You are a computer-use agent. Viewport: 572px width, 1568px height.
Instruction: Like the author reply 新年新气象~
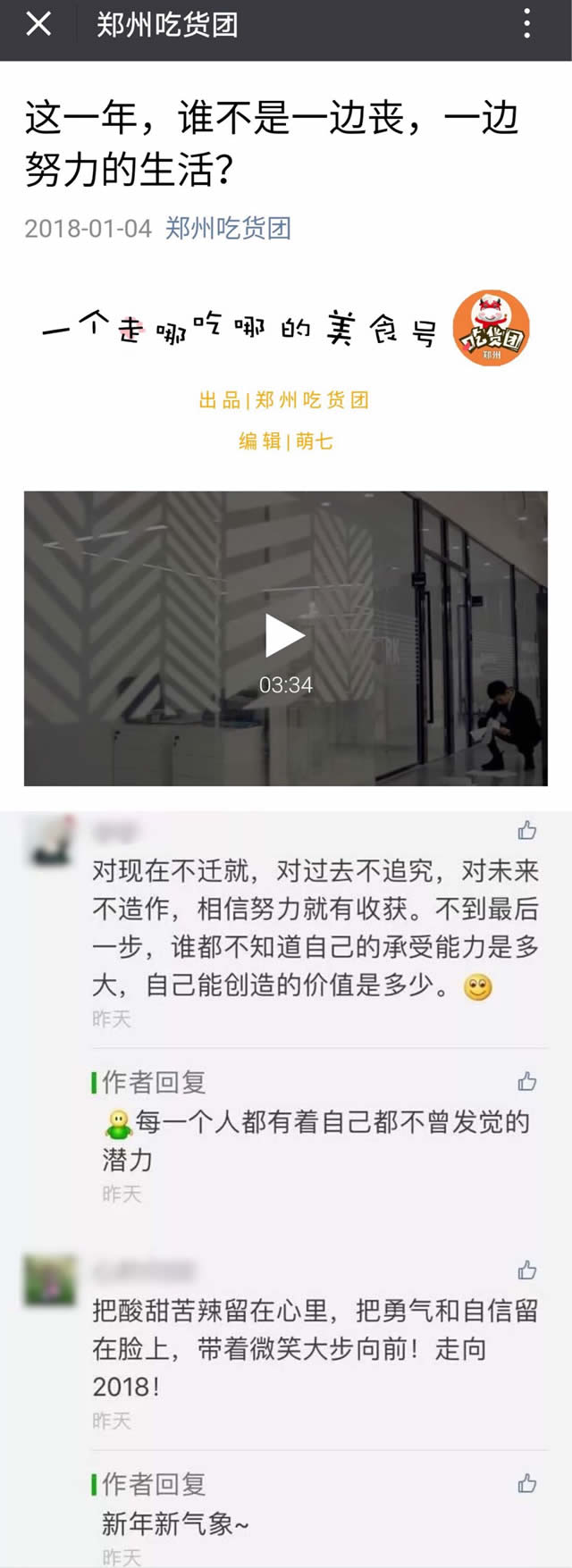tap(527, 1484)
